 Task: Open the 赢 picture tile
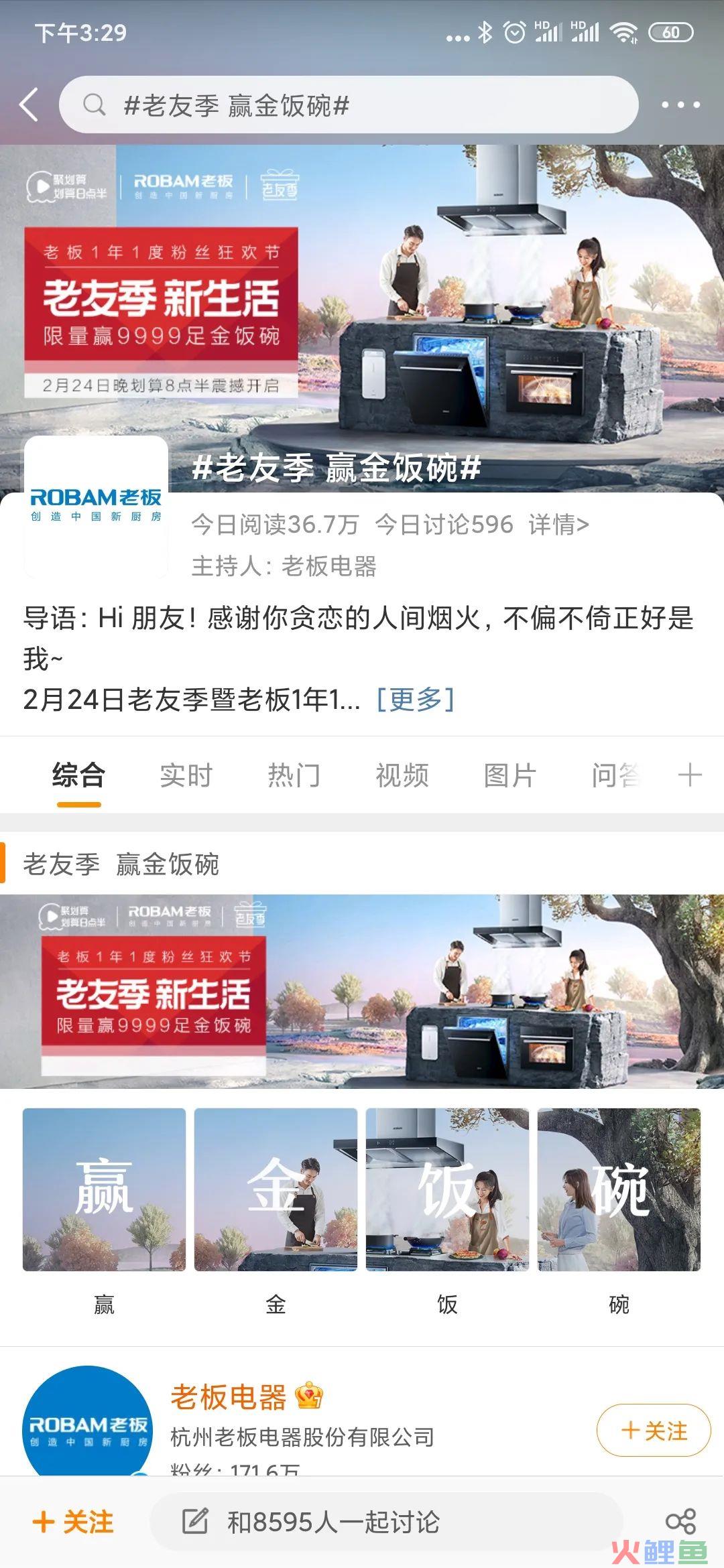click(104, 1189)
